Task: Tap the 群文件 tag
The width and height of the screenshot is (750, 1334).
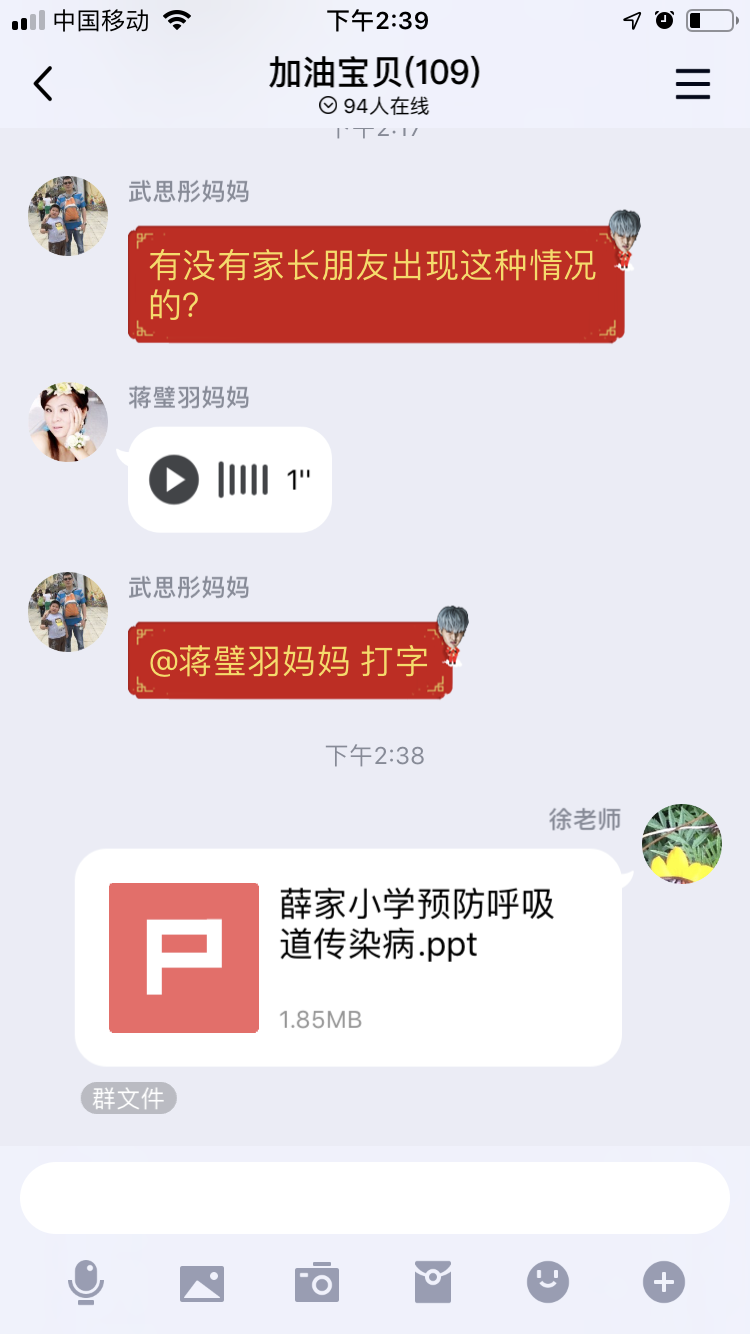Action: pyautogui.click(x=128, y=1098)
